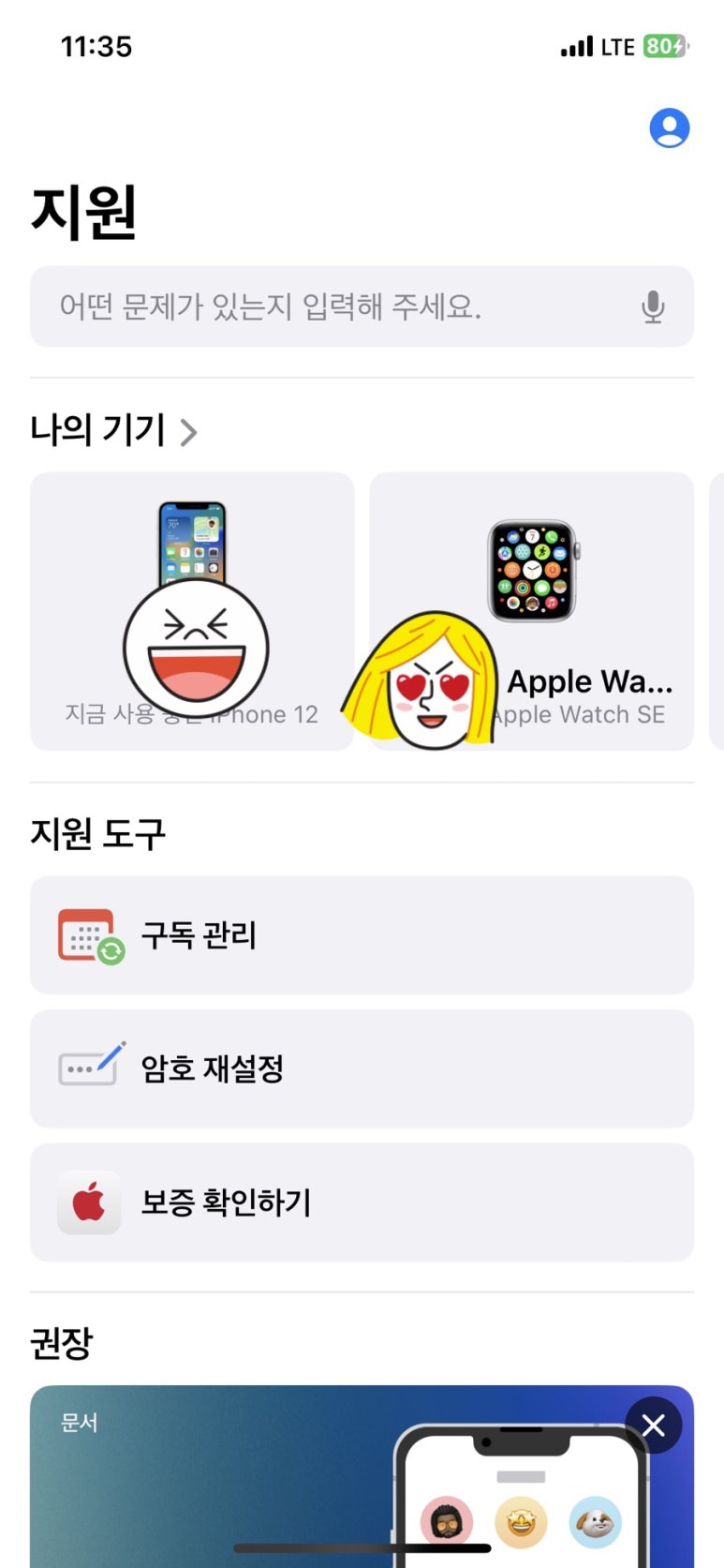Select the iPhone 12 device card
The height and width of the screenshot is (1568, 724).
(192, 611)
